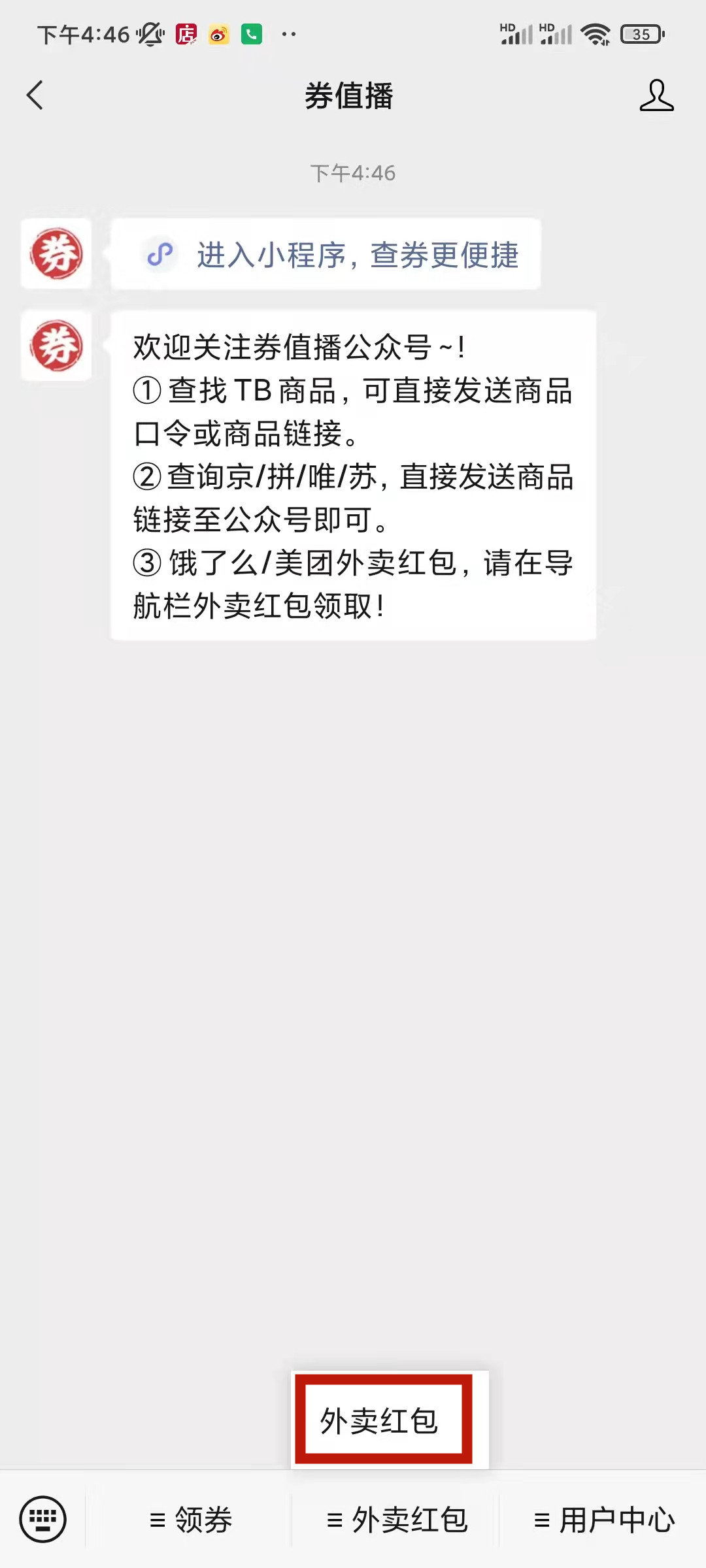The image size is (706, 1568).
Task: Open the 用户中心 bottom menu
Action: [x=604, y=1520]
